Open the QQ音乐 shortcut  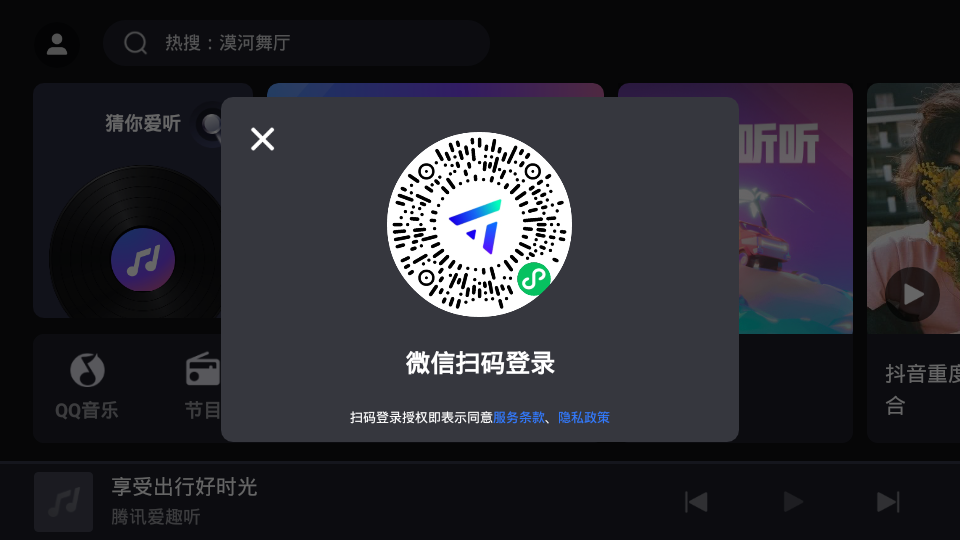(87, 386)
